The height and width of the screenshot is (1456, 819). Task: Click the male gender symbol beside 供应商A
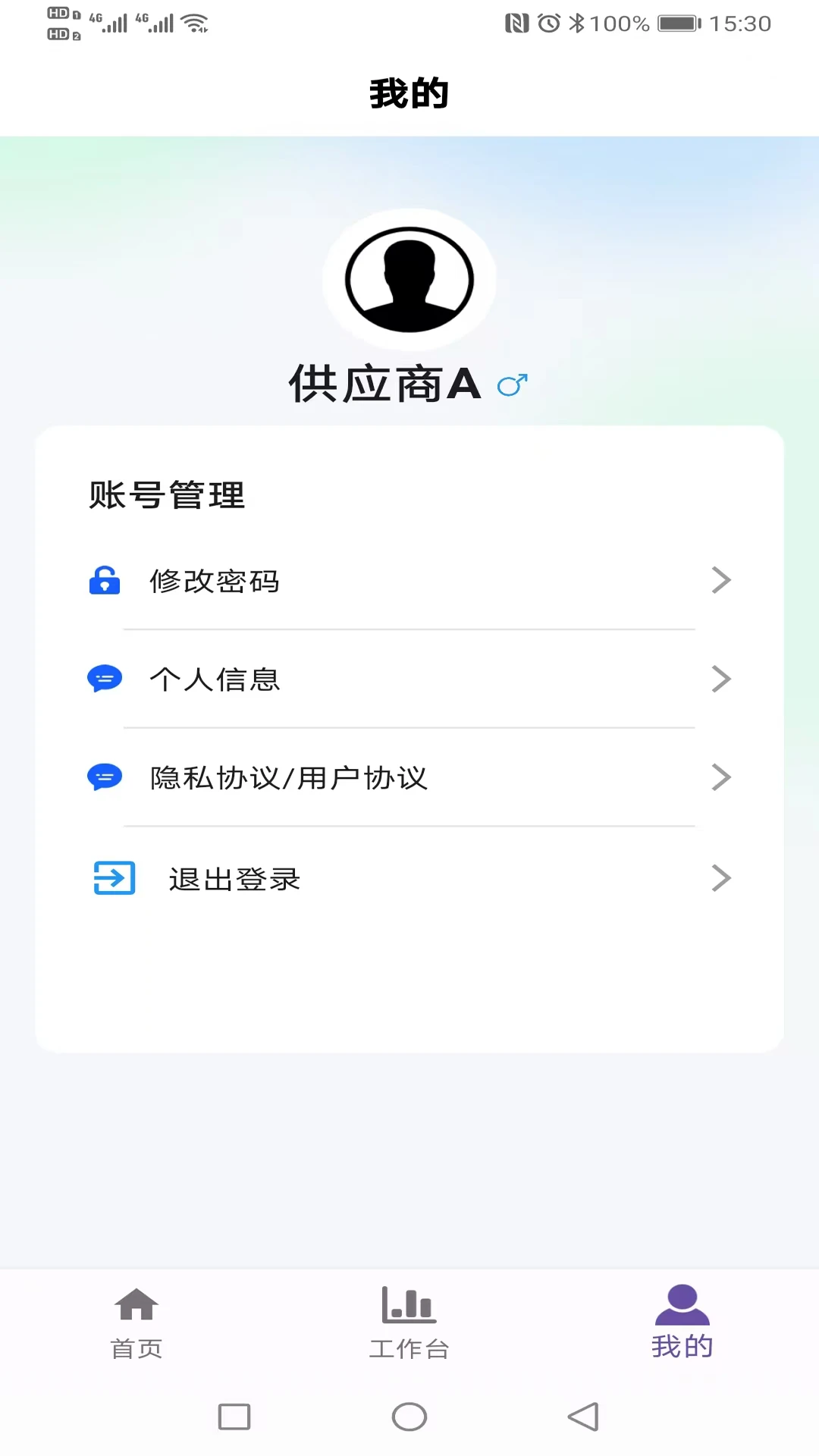(x=513, y=384)
